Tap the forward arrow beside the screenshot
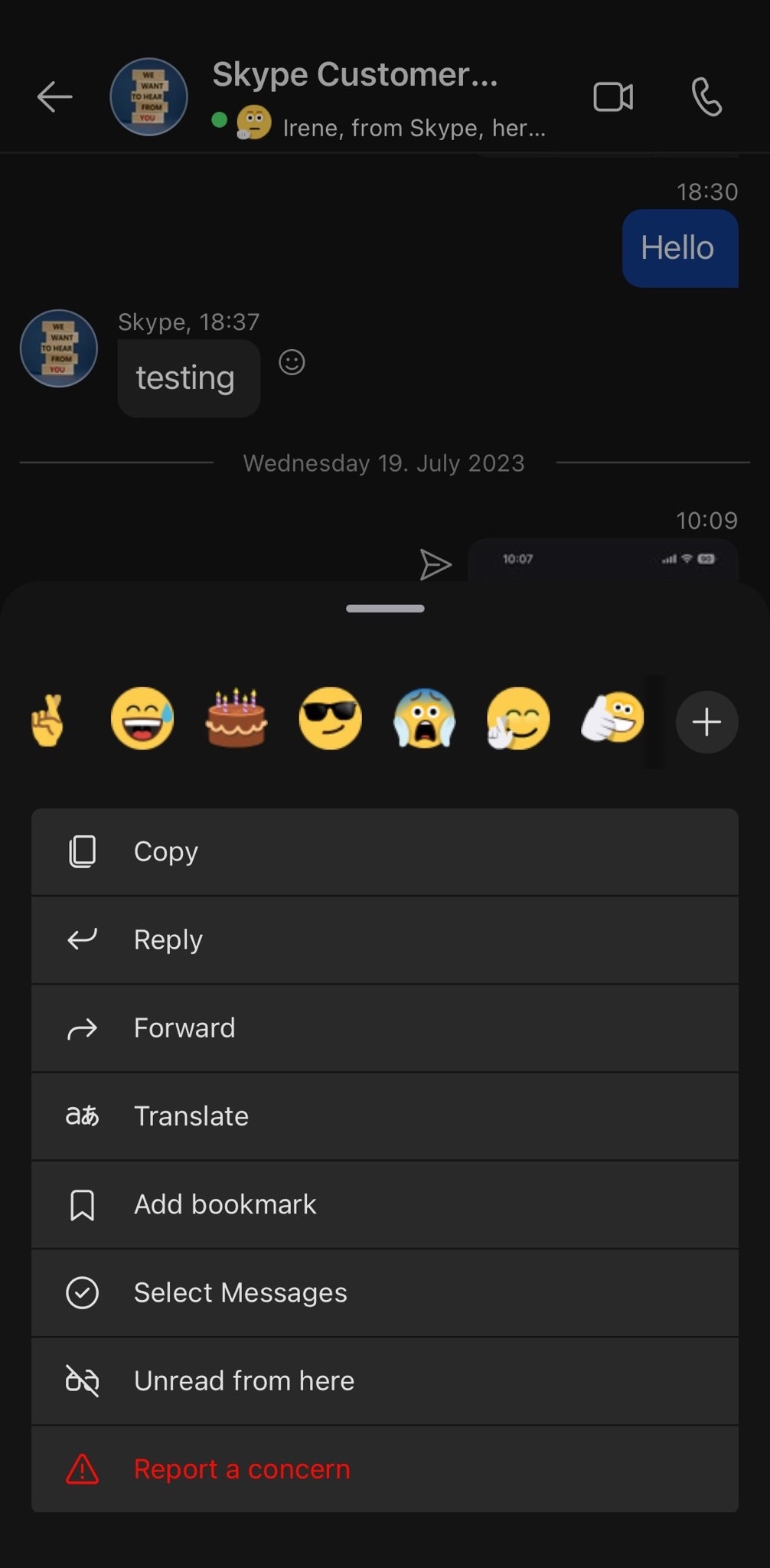The image size is (770, 1568). pyautogui.click(x=436, y=565)
